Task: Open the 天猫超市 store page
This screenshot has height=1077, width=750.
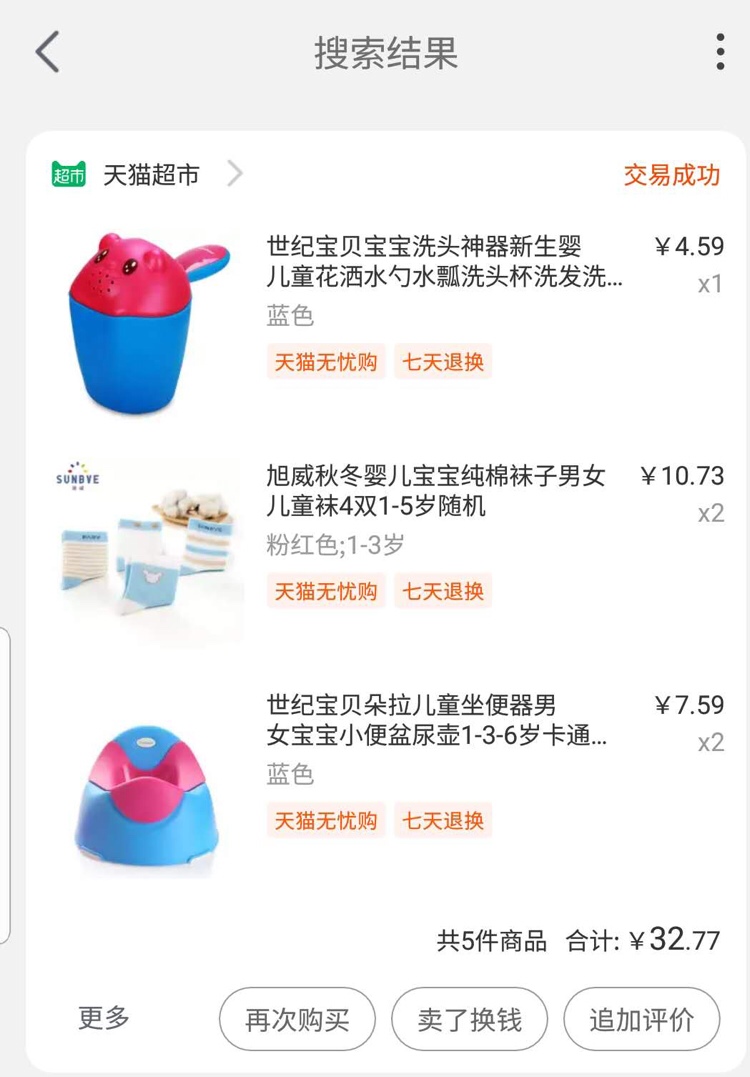Action: coord(150,175)
